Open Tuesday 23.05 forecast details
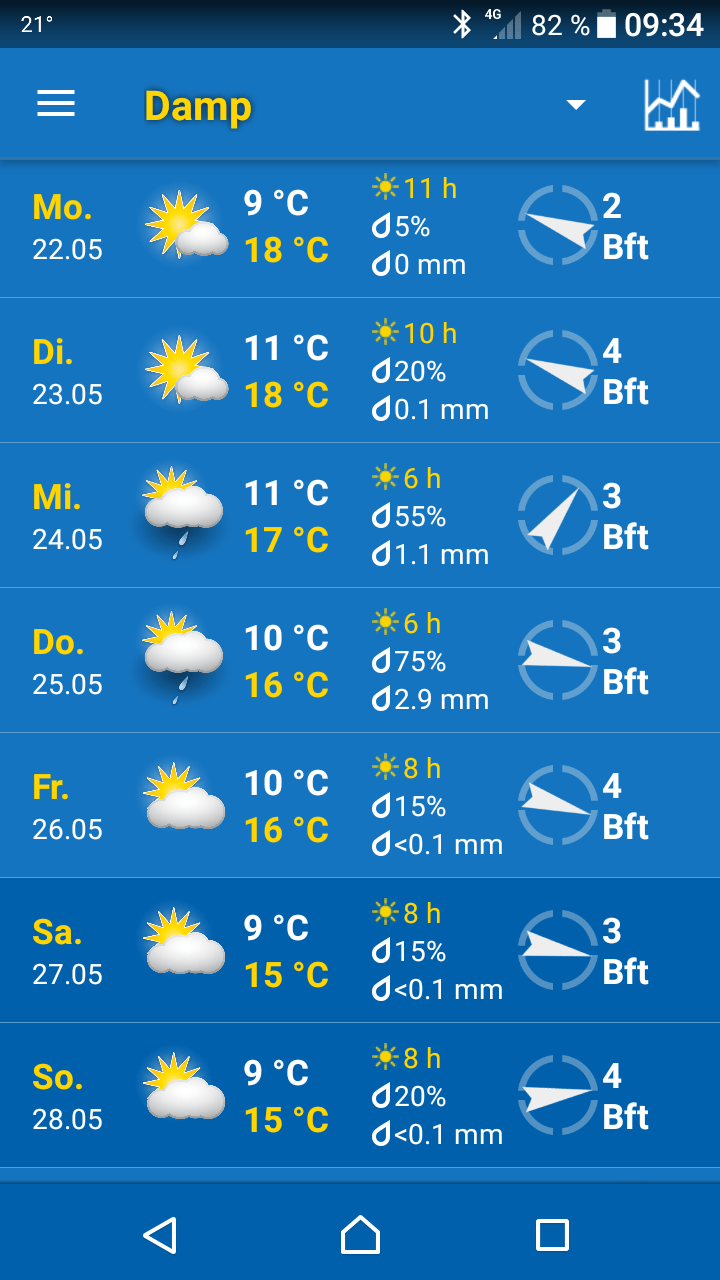 coord(360,371)
